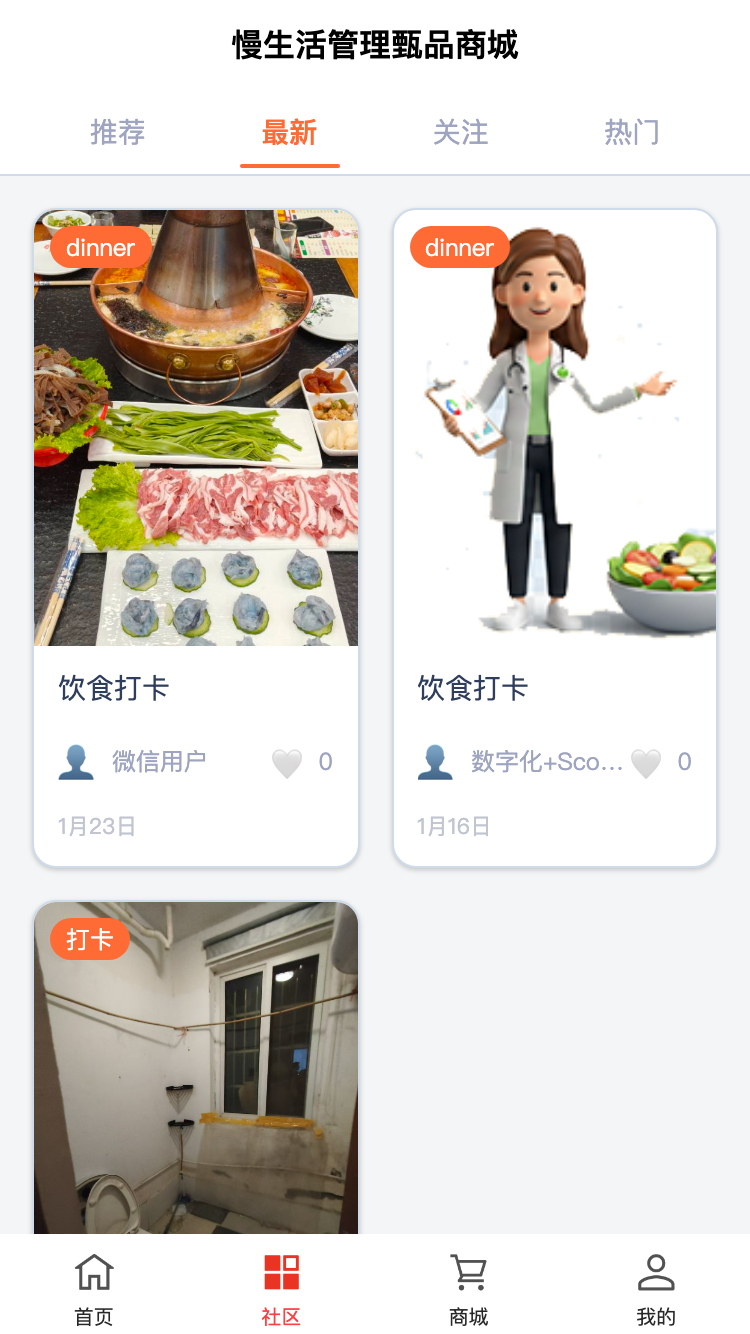
Task: Show the 热门 tab
Action: (632, 132)
